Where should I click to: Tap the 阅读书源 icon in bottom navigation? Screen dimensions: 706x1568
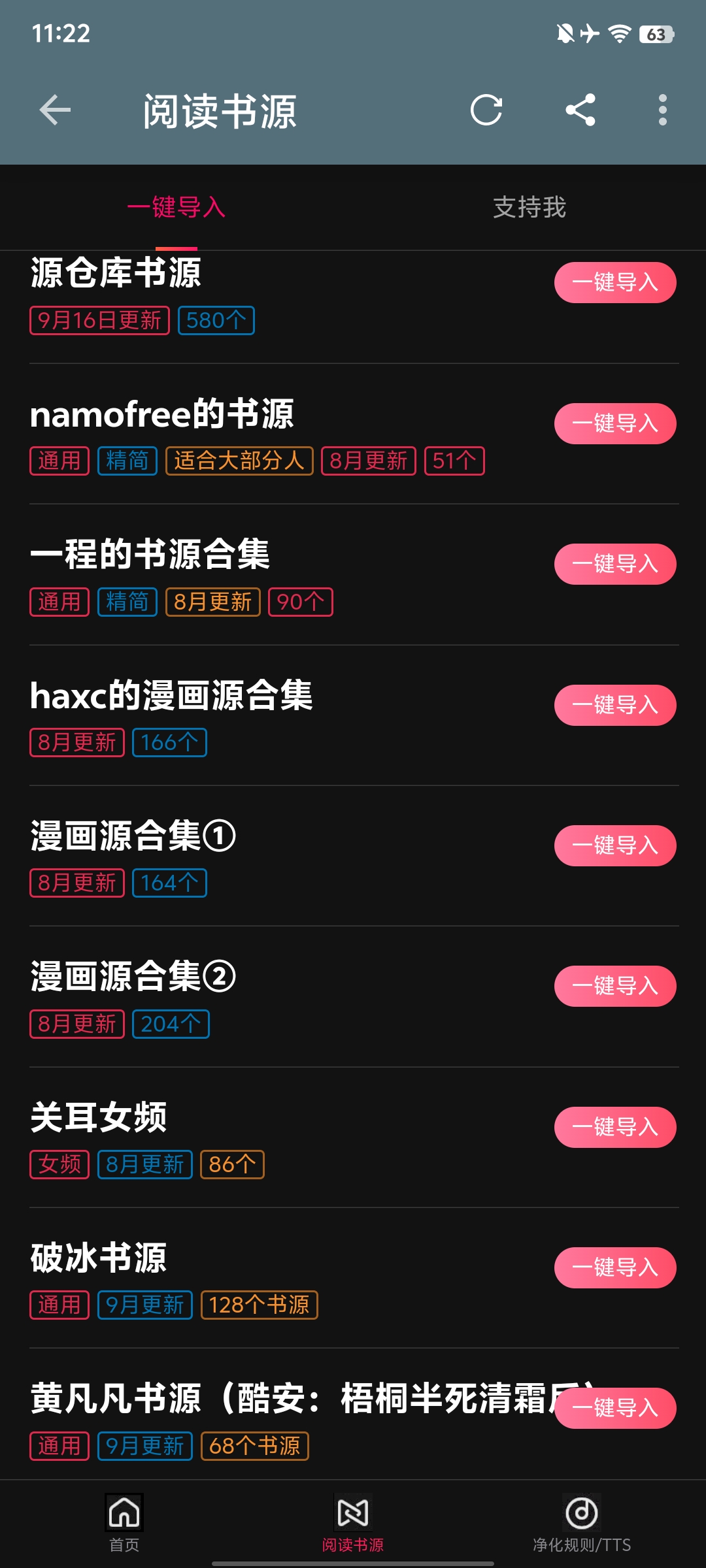(352, 1514)
